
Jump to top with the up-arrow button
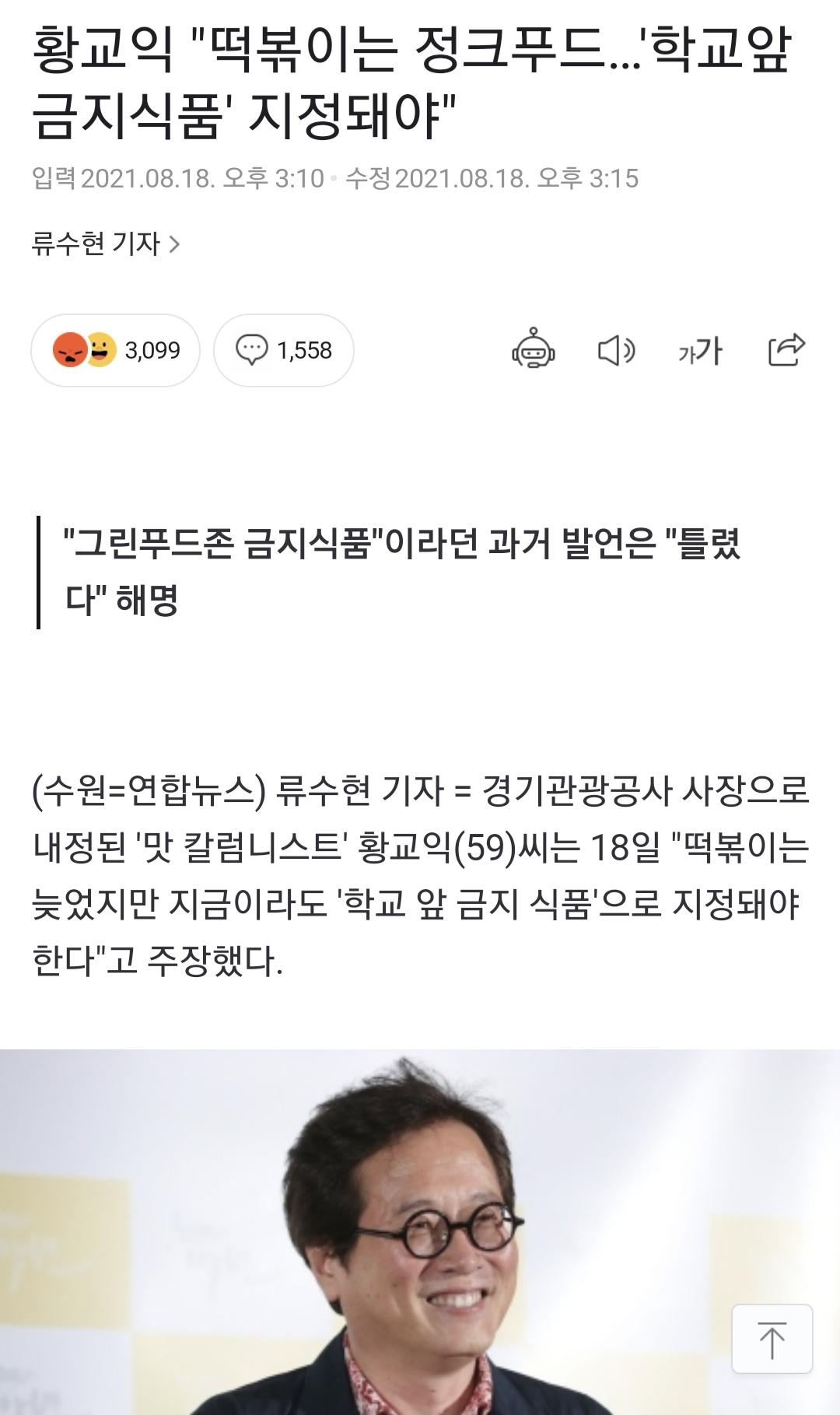coord(772,1339)
